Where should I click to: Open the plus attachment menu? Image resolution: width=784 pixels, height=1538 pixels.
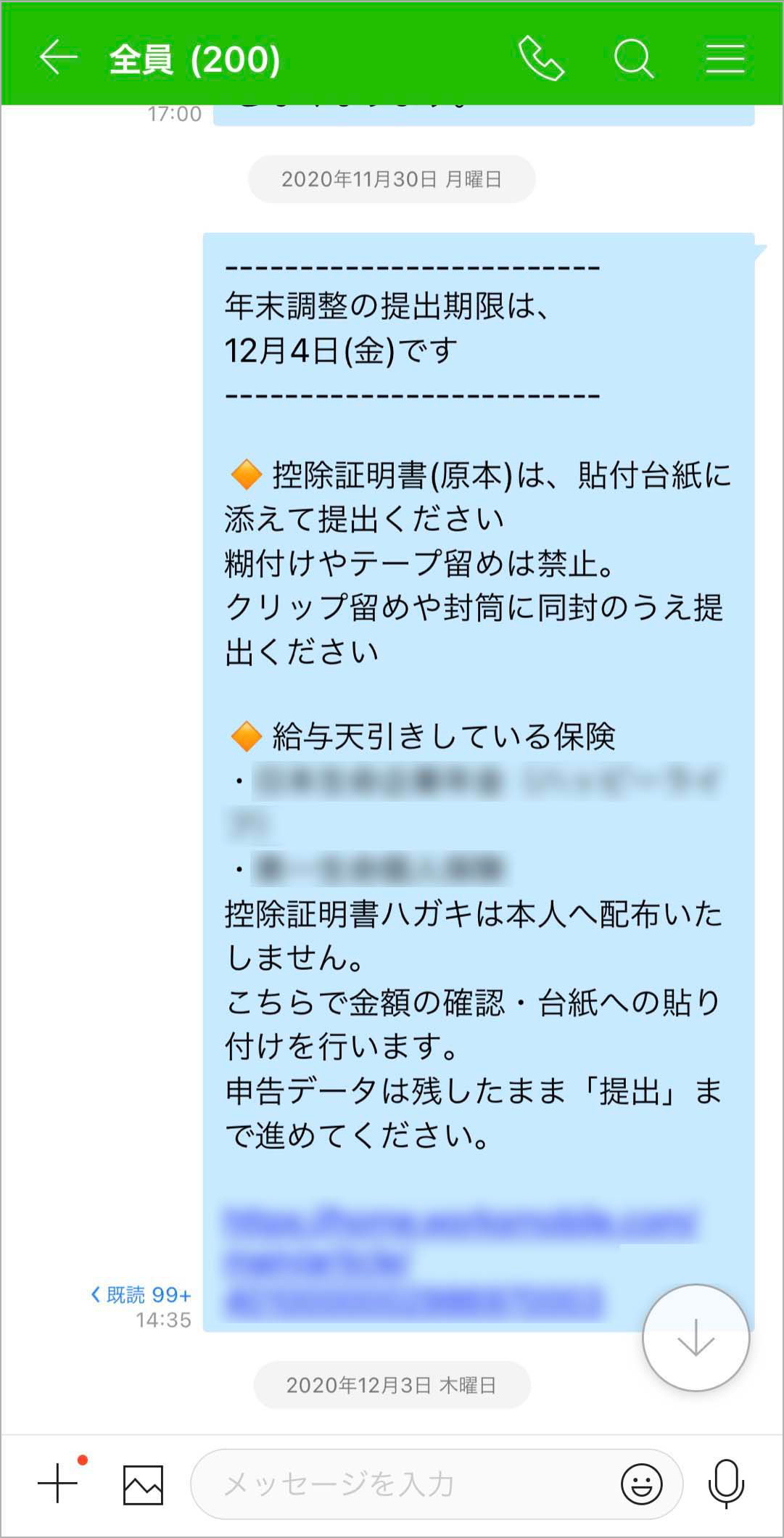(x=58, y=1483)
